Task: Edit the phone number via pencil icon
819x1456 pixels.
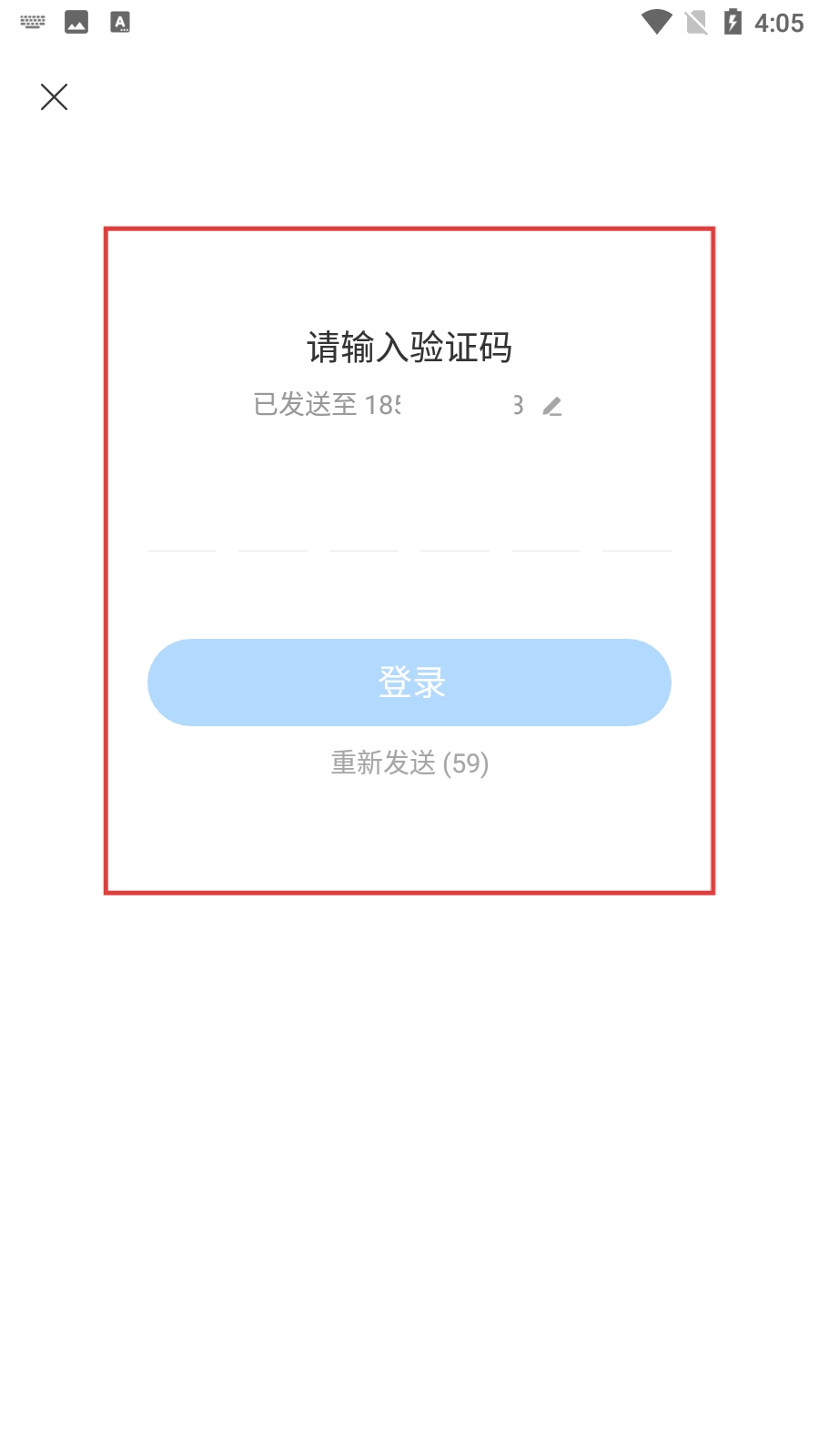Action: (x=552, y=406)
